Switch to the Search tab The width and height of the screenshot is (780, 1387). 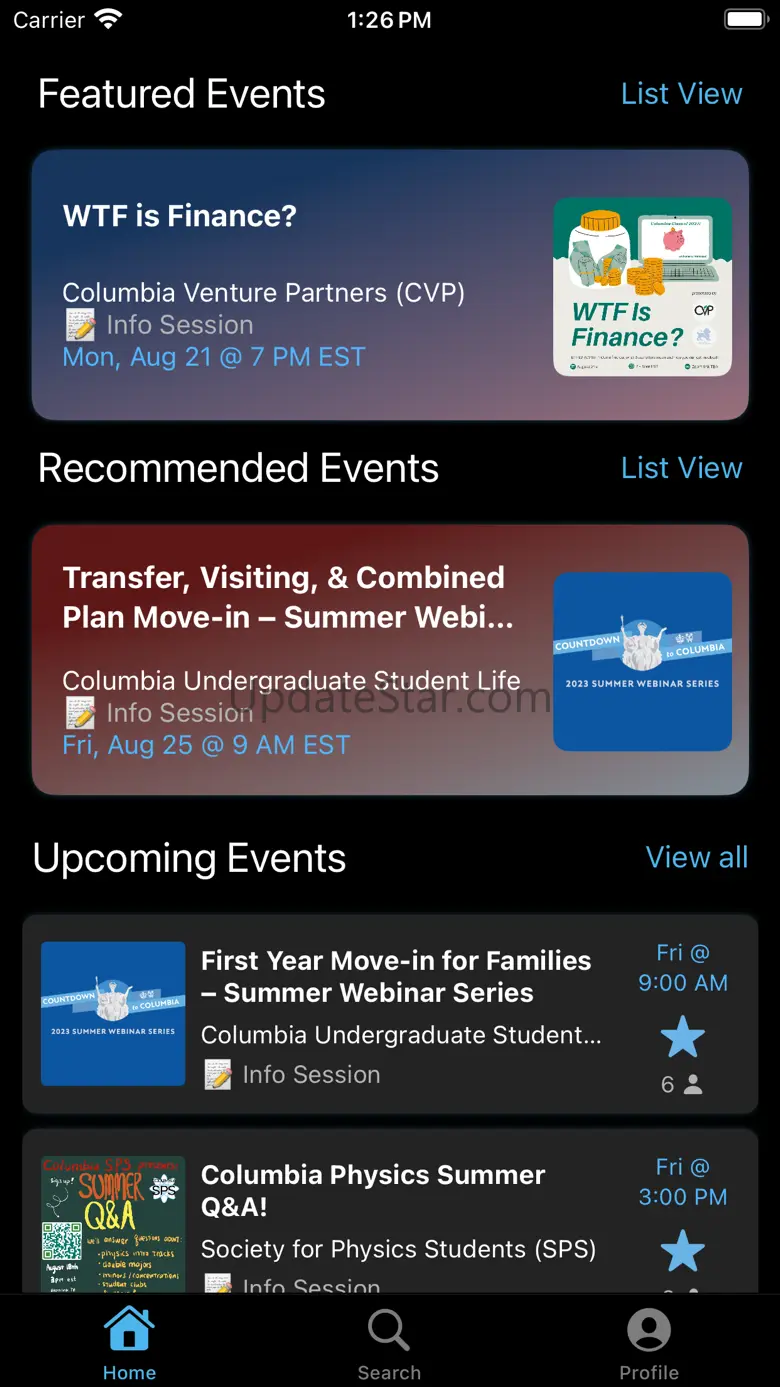(389, 1344)
